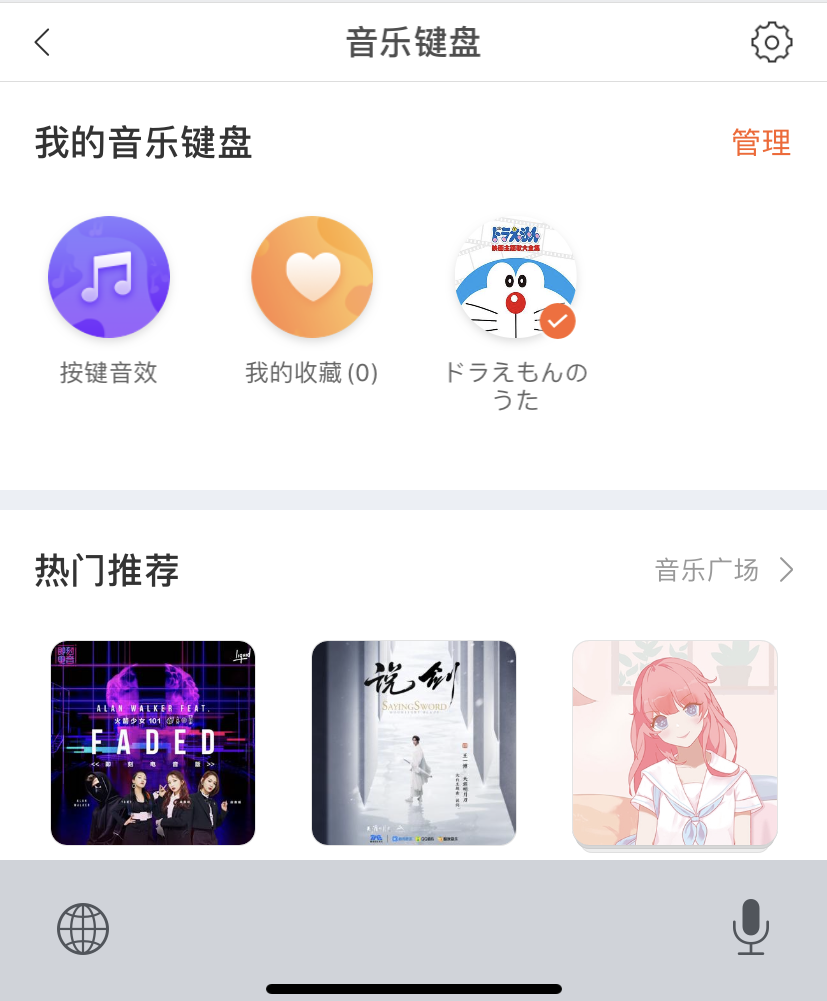The image size is (827, 1001).
Task: Tap the globe input-switch icon
Action: 83,927
